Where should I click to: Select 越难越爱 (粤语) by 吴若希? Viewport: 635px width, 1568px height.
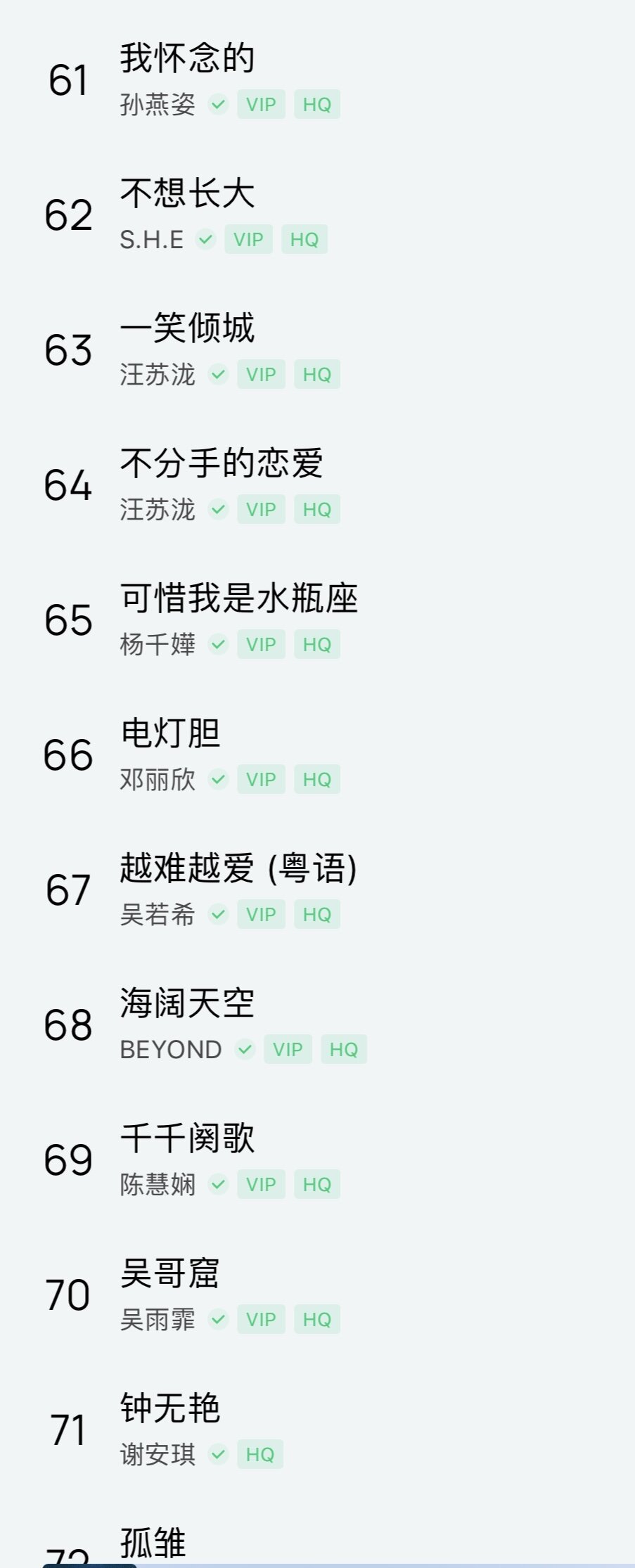coord(238,868)
